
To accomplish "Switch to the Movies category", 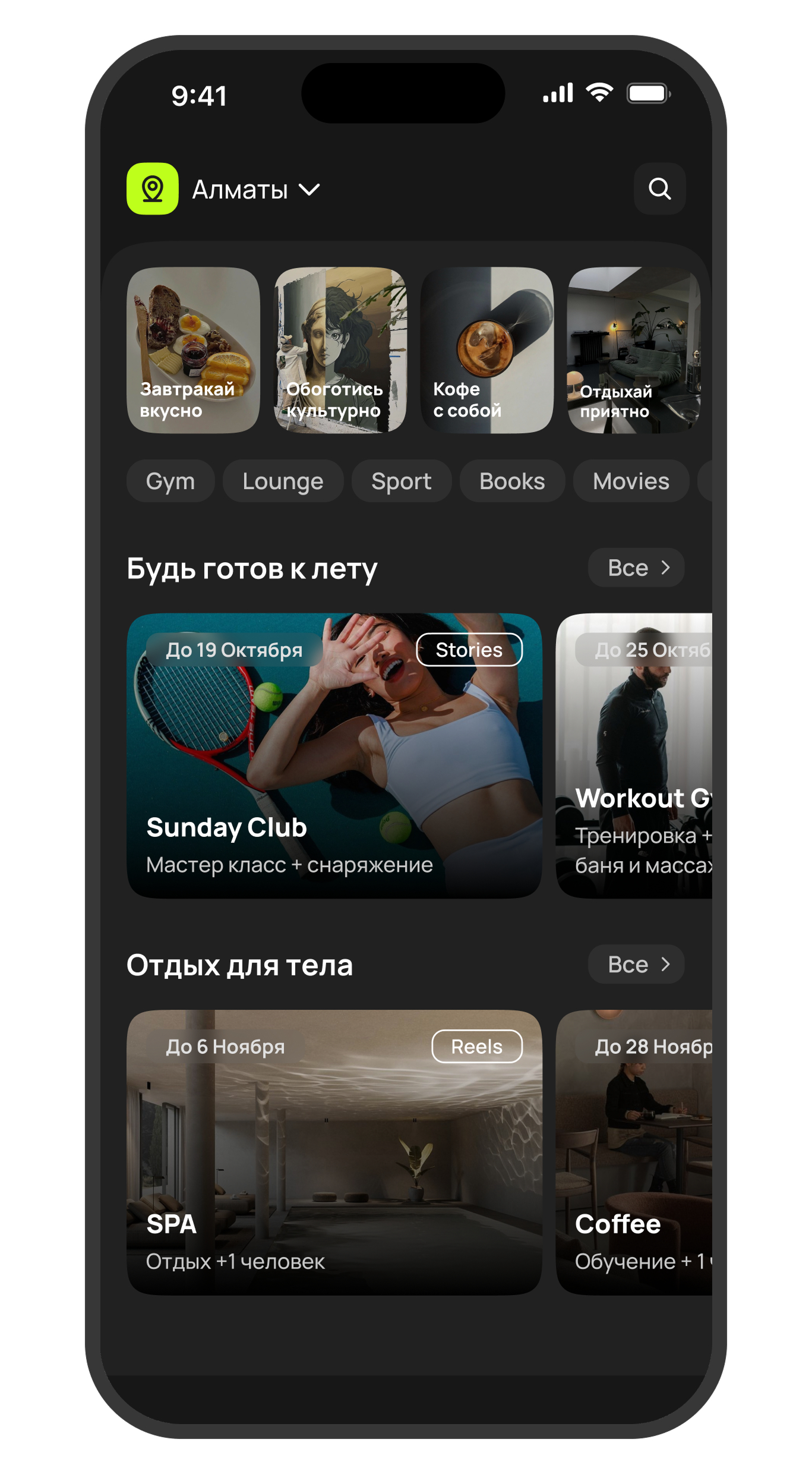I will (x=630, y=481).
